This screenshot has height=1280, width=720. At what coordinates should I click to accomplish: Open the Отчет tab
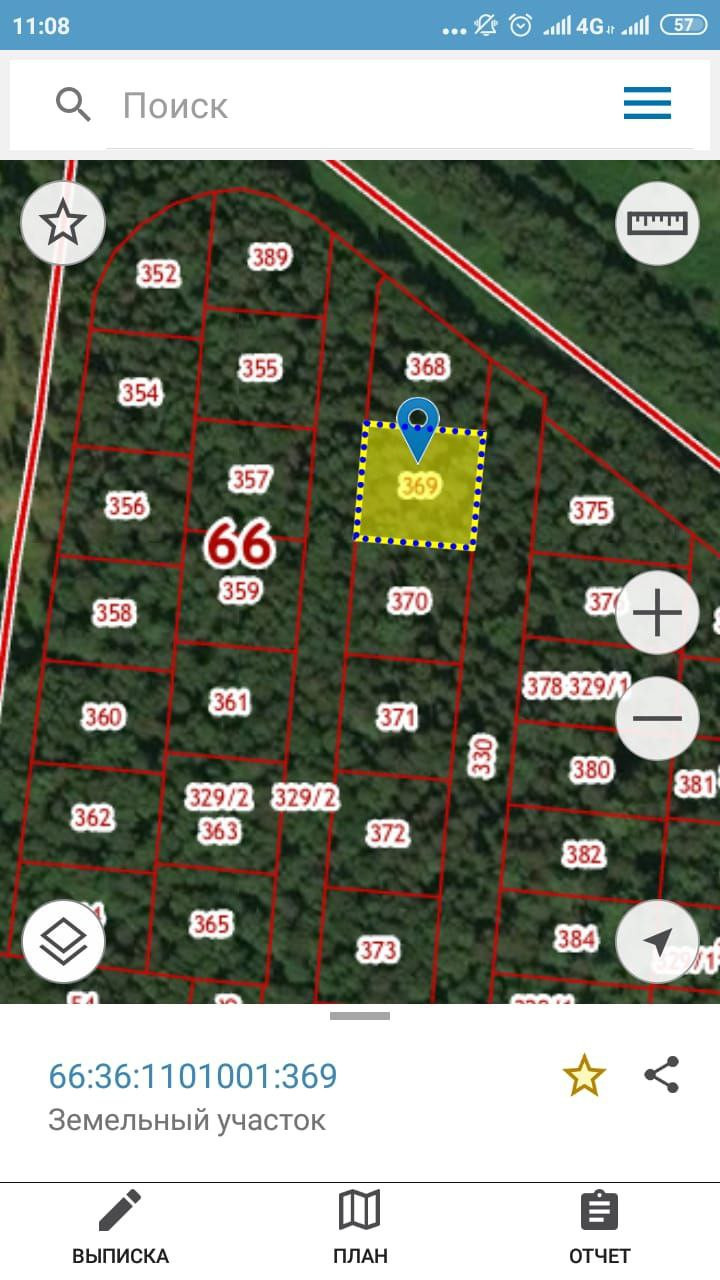599,1228
